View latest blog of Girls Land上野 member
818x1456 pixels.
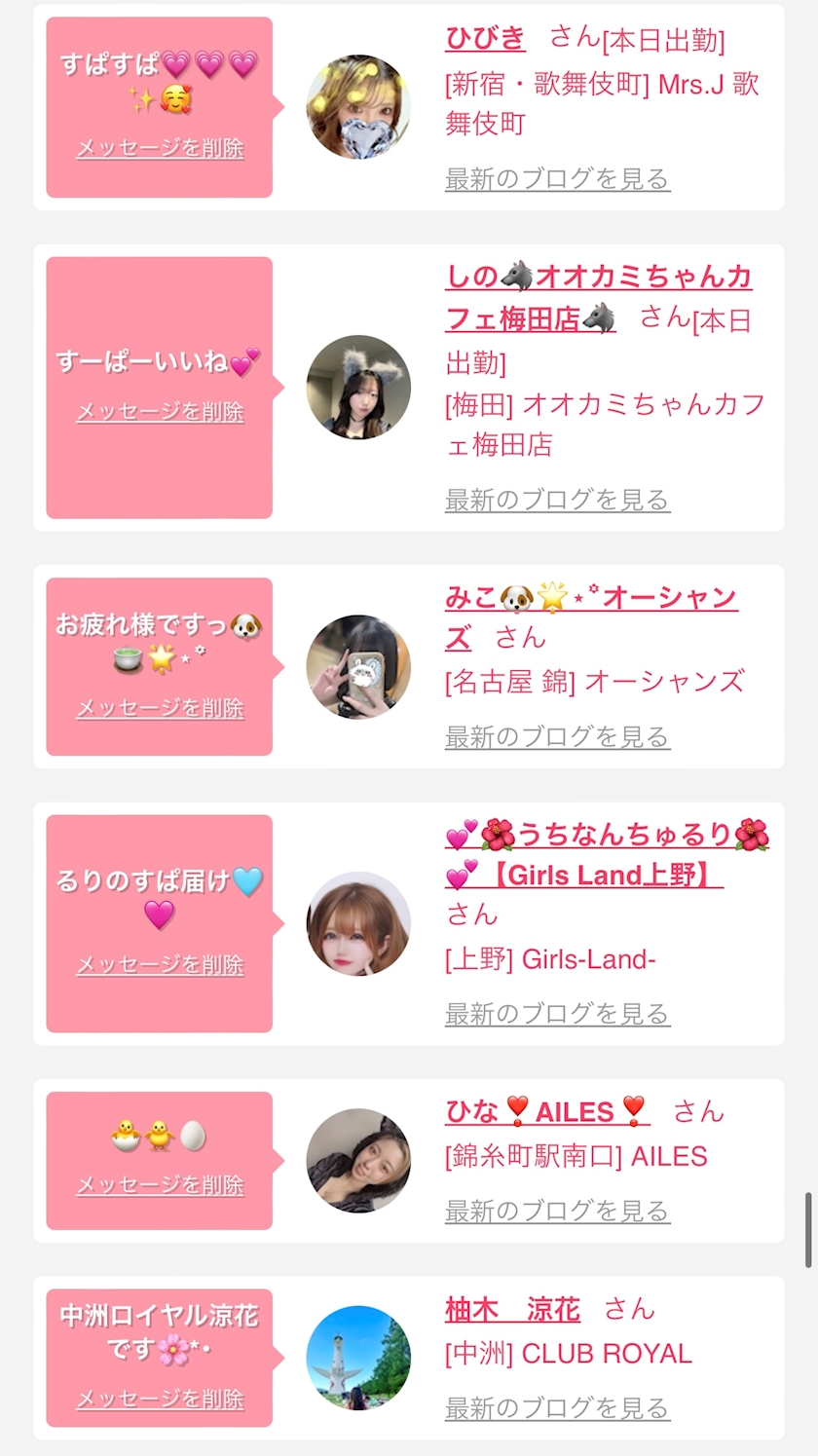[557, 1015]
